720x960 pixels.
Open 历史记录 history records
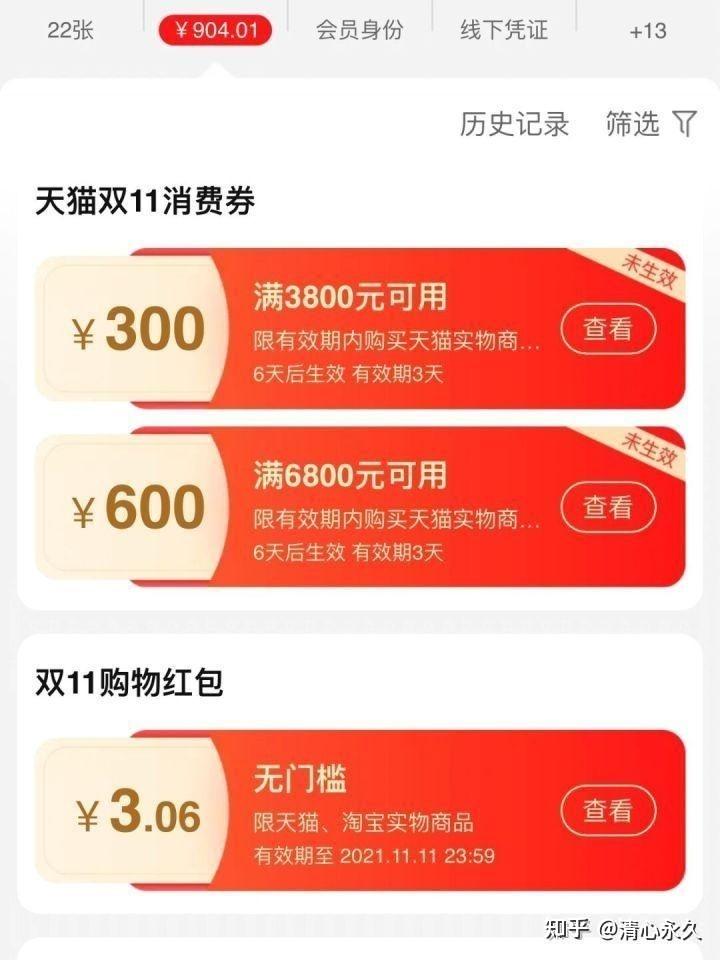coord(514,124)
